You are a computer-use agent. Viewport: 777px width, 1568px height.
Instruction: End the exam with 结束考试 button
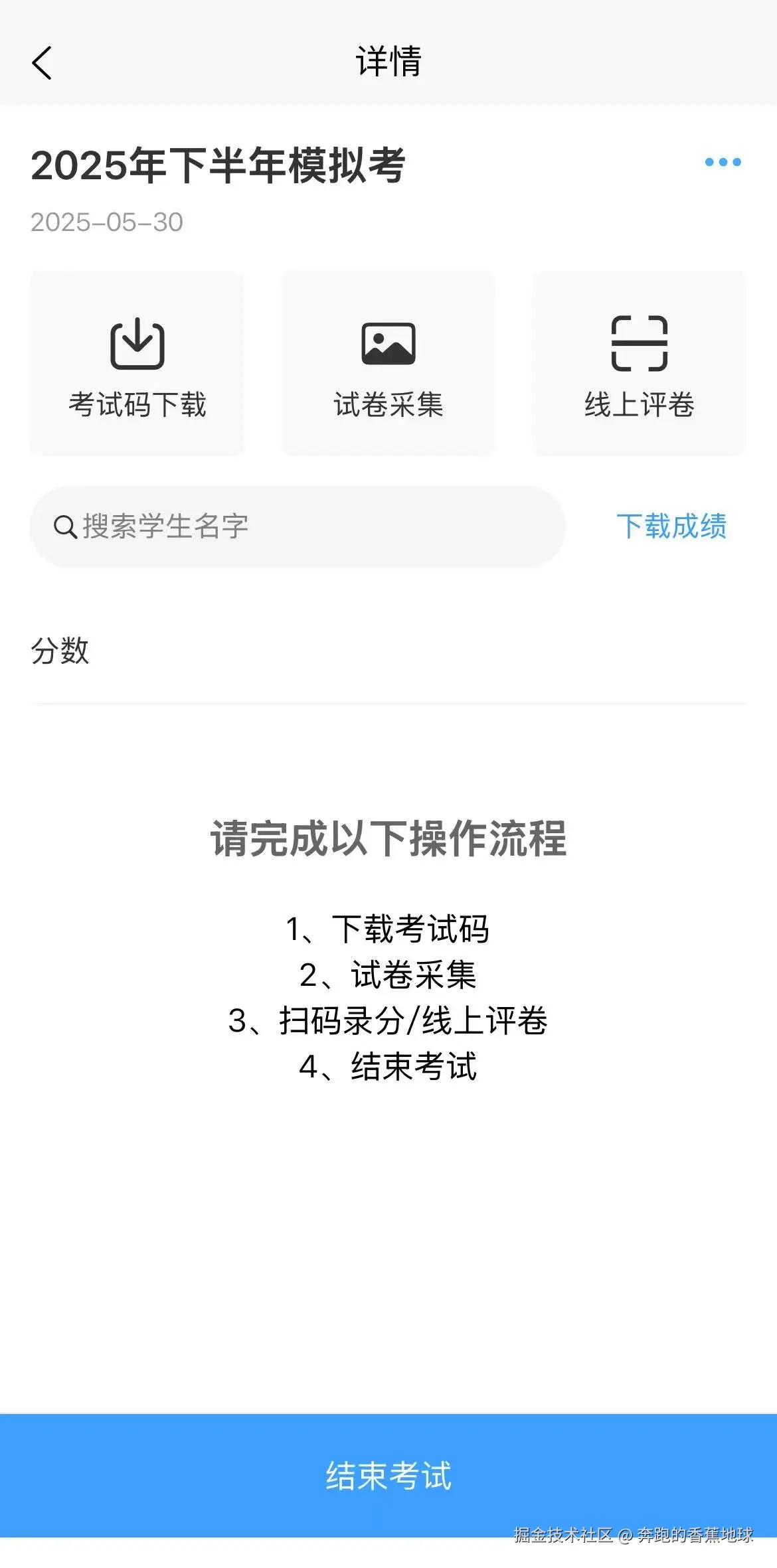(x=388, y=1475)
